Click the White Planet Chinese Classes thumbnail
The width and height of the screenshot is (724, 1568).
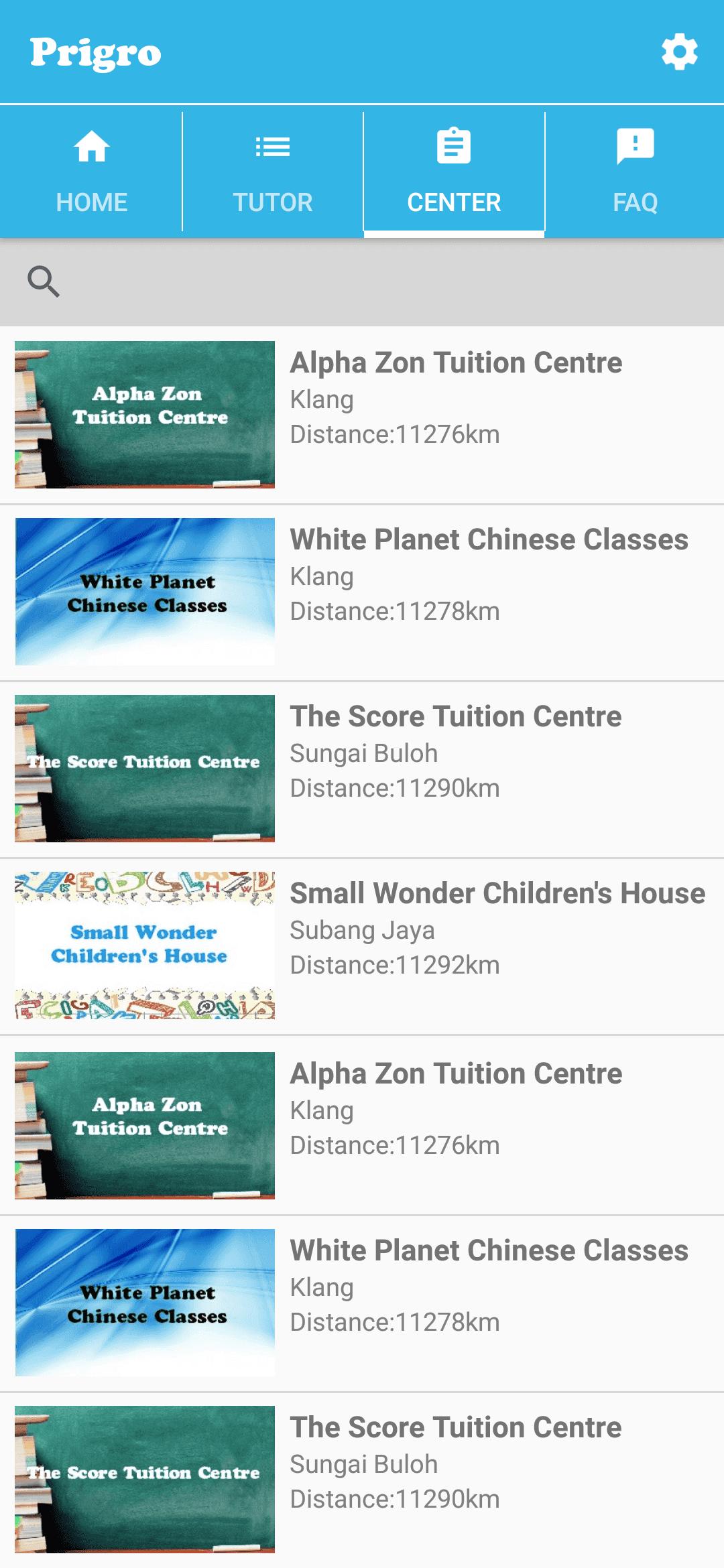[144, 591]
